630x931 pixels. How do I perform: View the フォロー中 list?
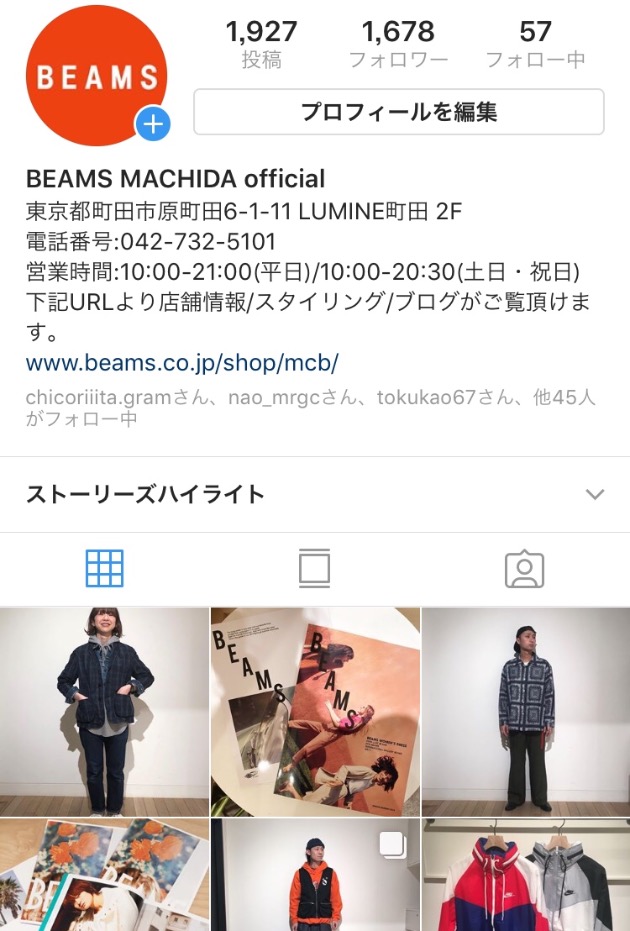click(x=535, y=45)
